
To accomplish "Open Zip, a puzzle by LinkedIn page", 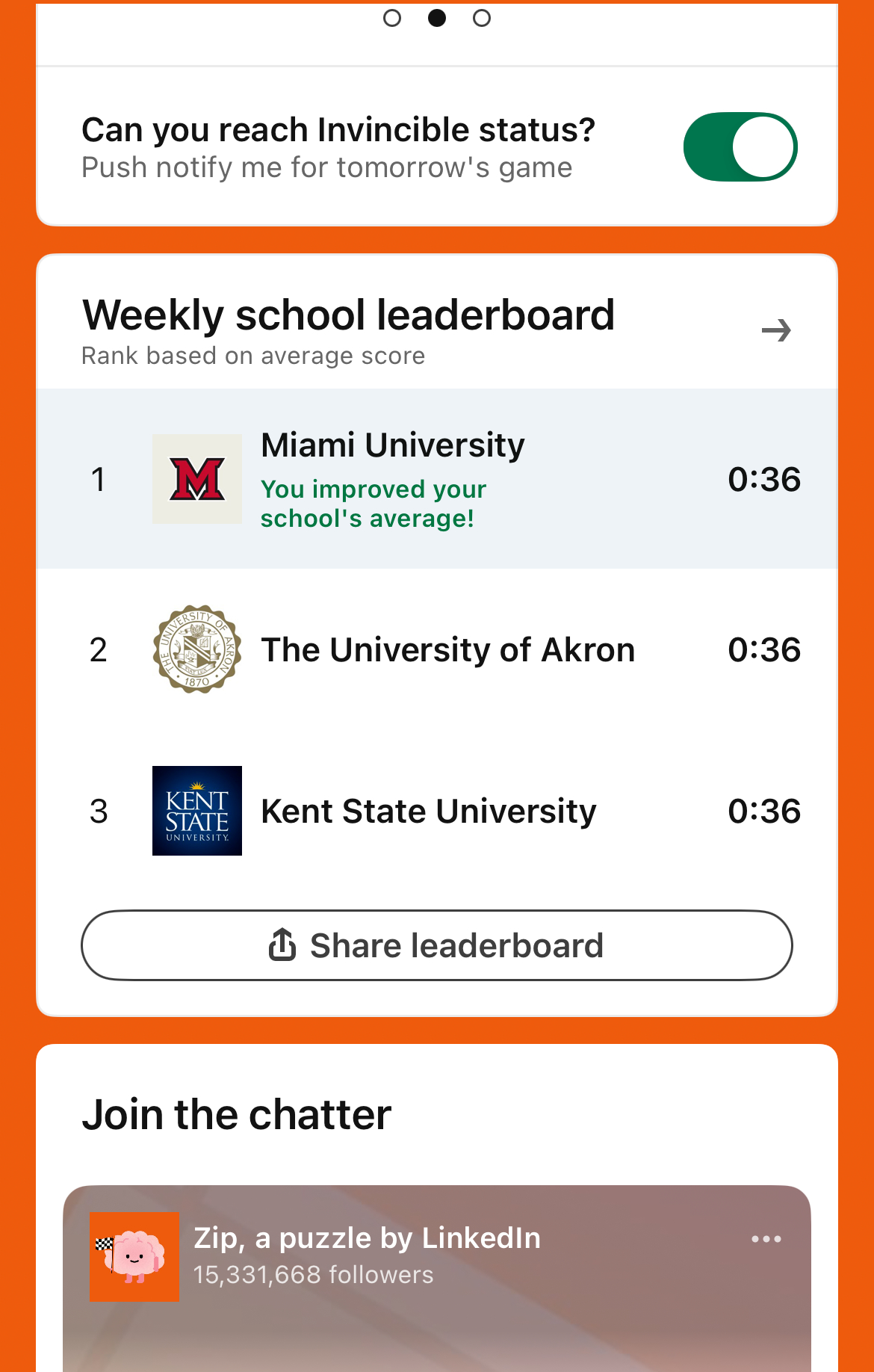I will pyautogui.click(x=367, y=1238).
